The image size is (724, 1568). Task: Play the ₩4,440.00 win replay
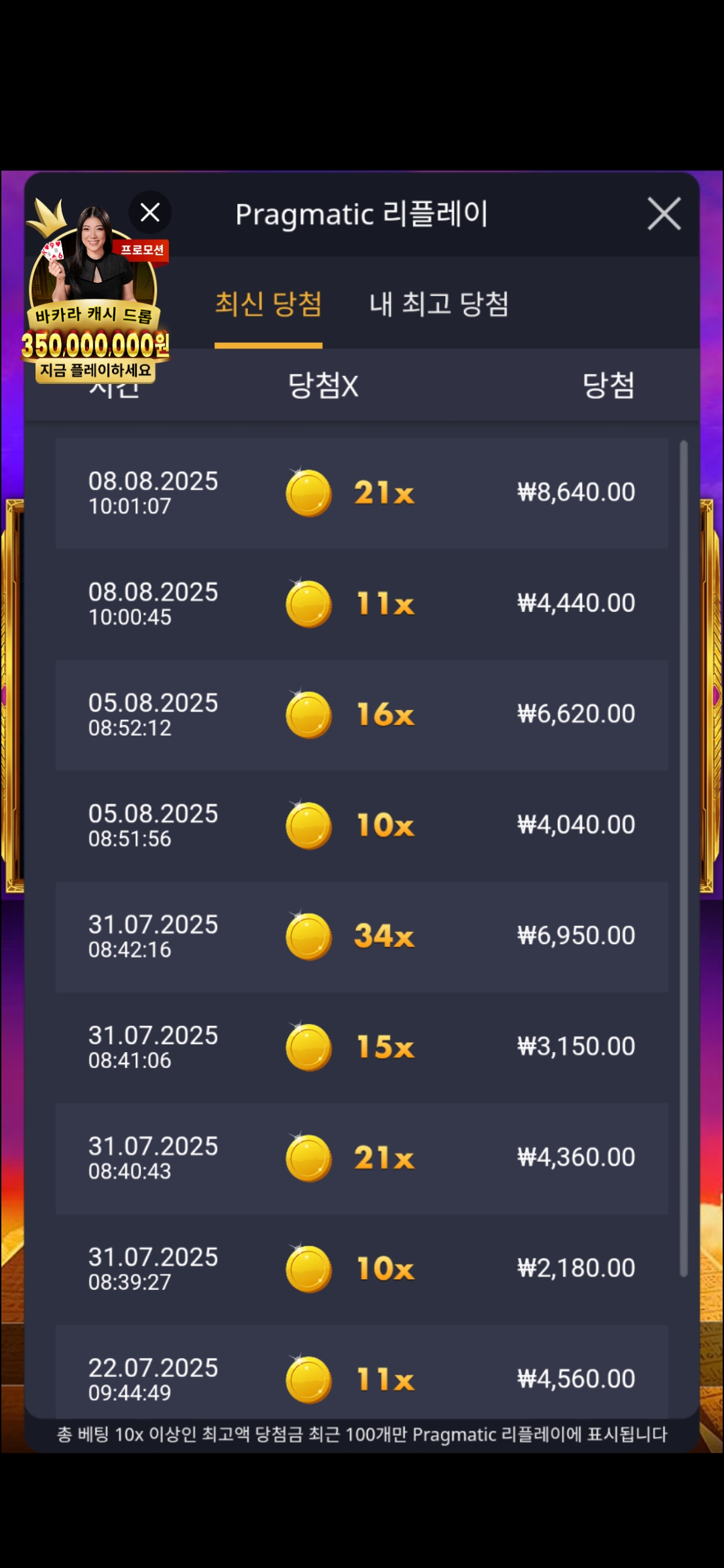tap(361, 604)
